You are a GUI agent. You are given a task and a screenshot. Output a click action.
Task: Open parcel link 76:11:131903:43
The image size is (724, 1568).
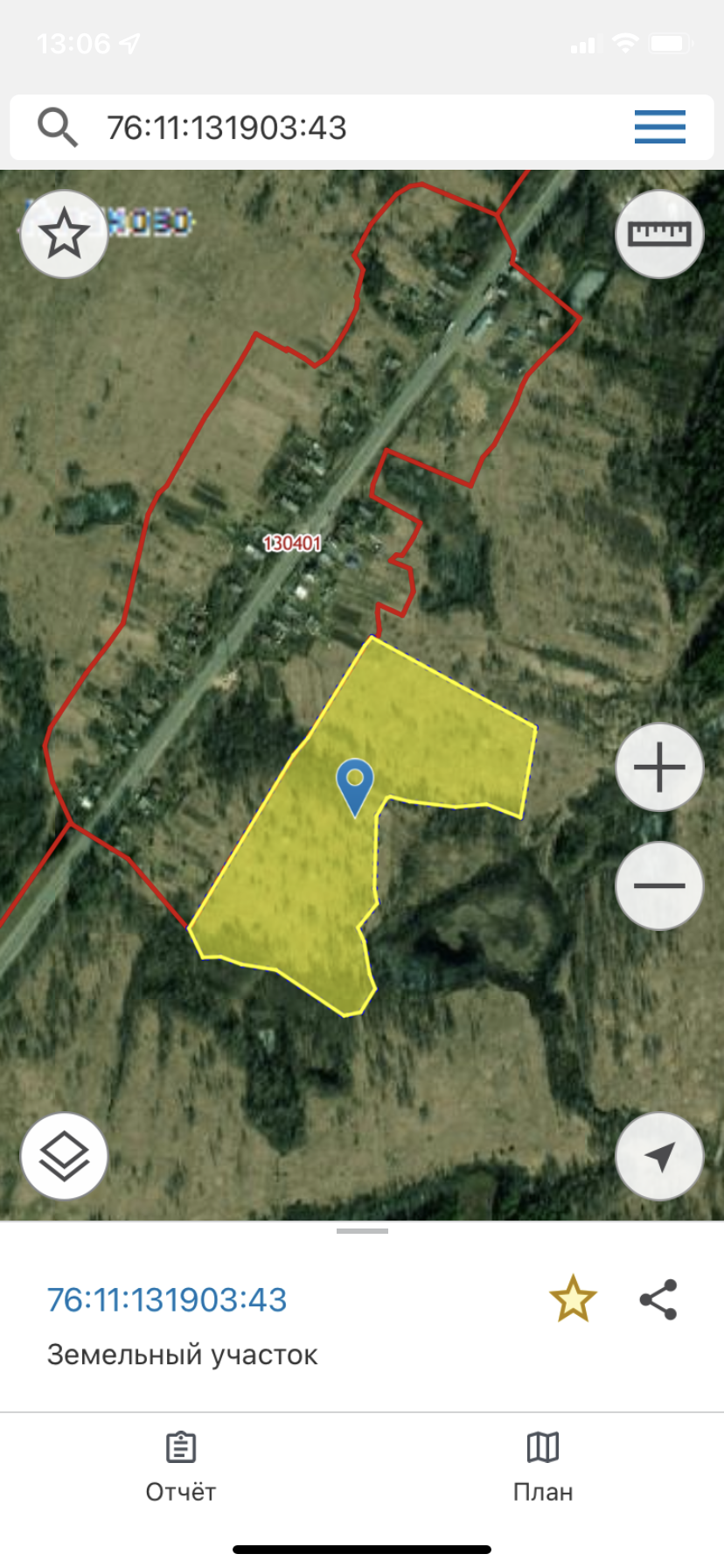pos(167,1300)
